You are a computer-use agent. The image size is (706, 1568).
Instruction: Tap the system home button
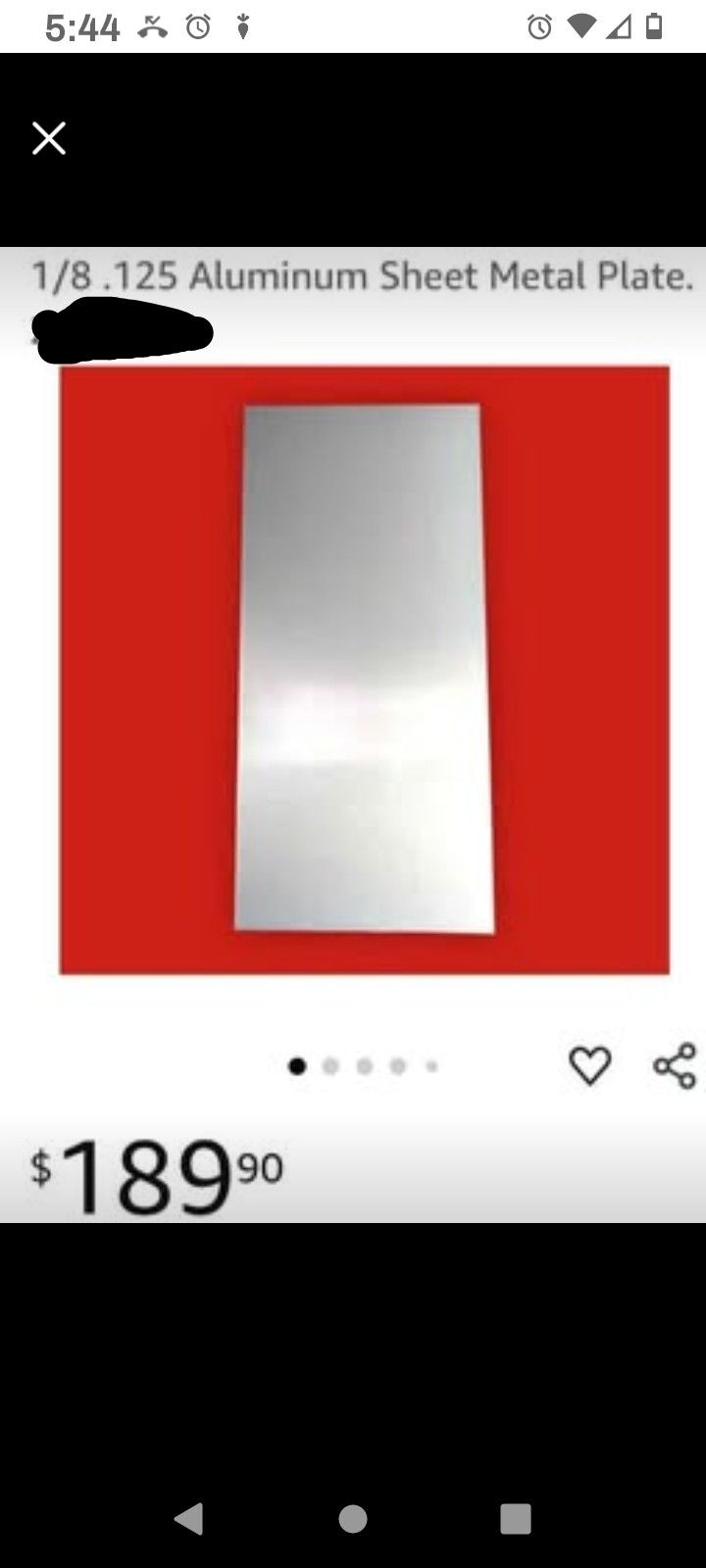coord(353,1519)
